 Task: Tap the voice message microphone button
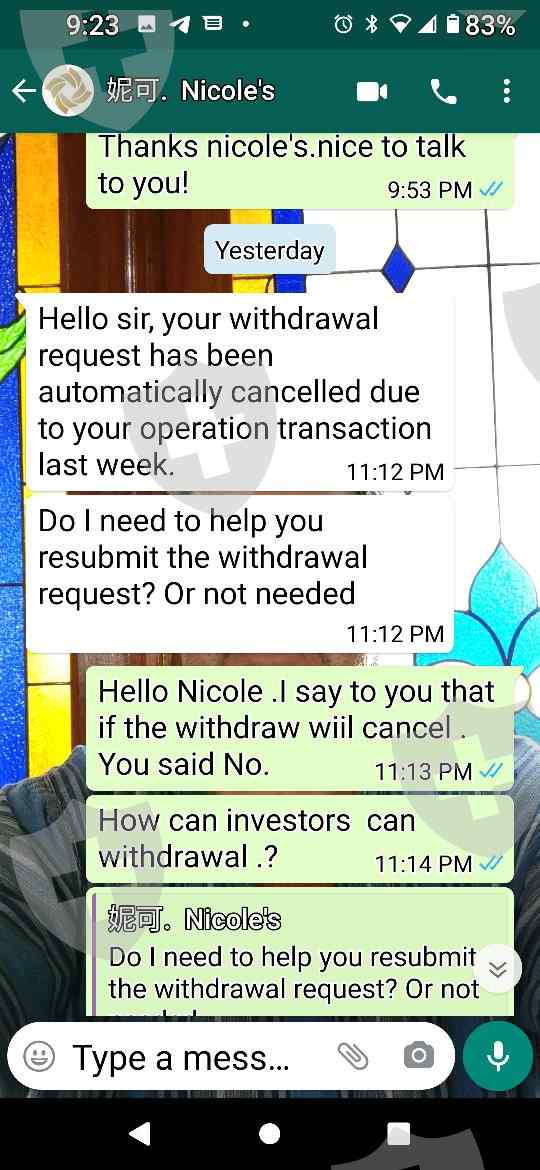(x=497, y=1057)
